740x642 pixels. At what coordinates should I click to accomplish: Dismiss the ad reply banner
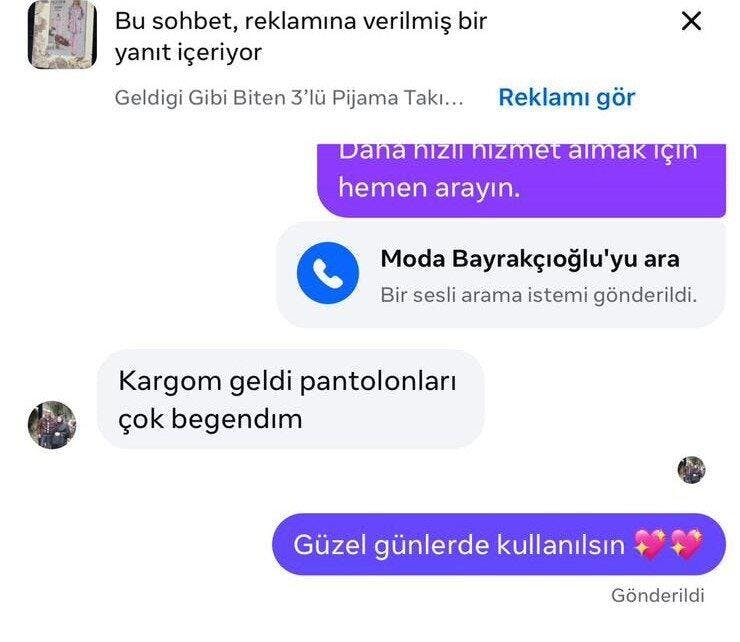click(691, 21)
